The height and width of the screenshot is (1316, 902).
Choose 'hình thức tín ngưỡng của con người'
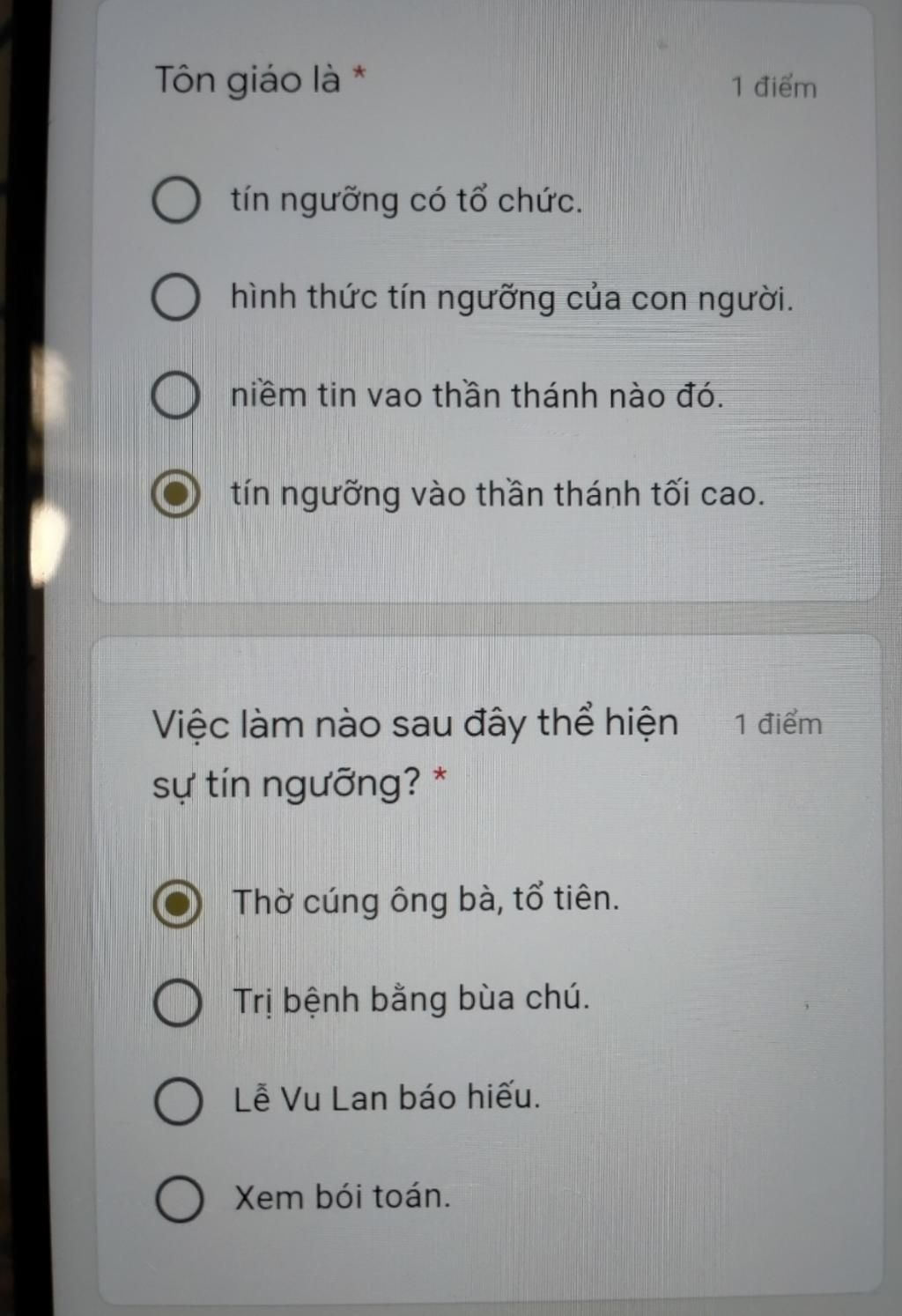point(176,298)
